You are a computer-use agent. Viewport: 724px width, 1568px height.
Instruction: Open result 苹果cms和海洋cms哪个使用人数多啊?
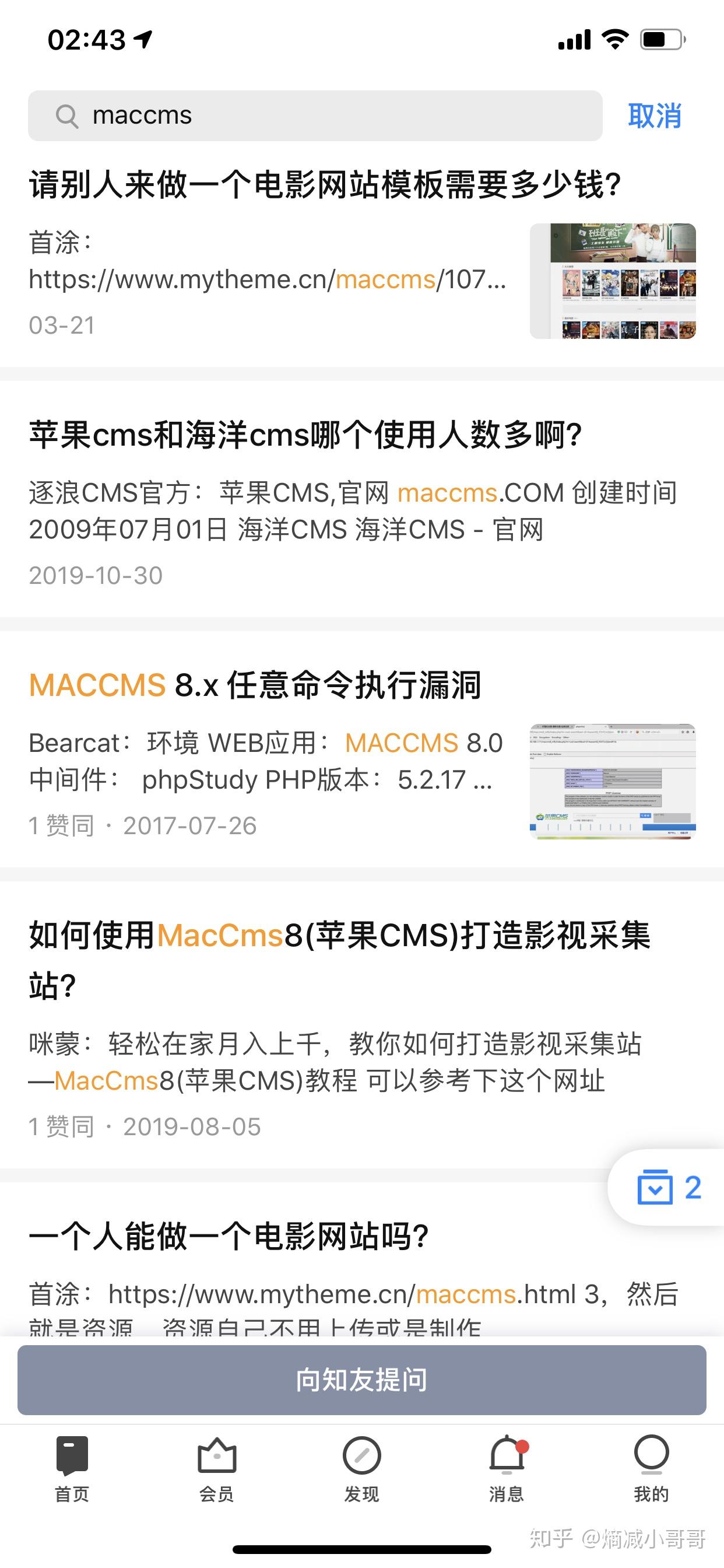(305, 435)
